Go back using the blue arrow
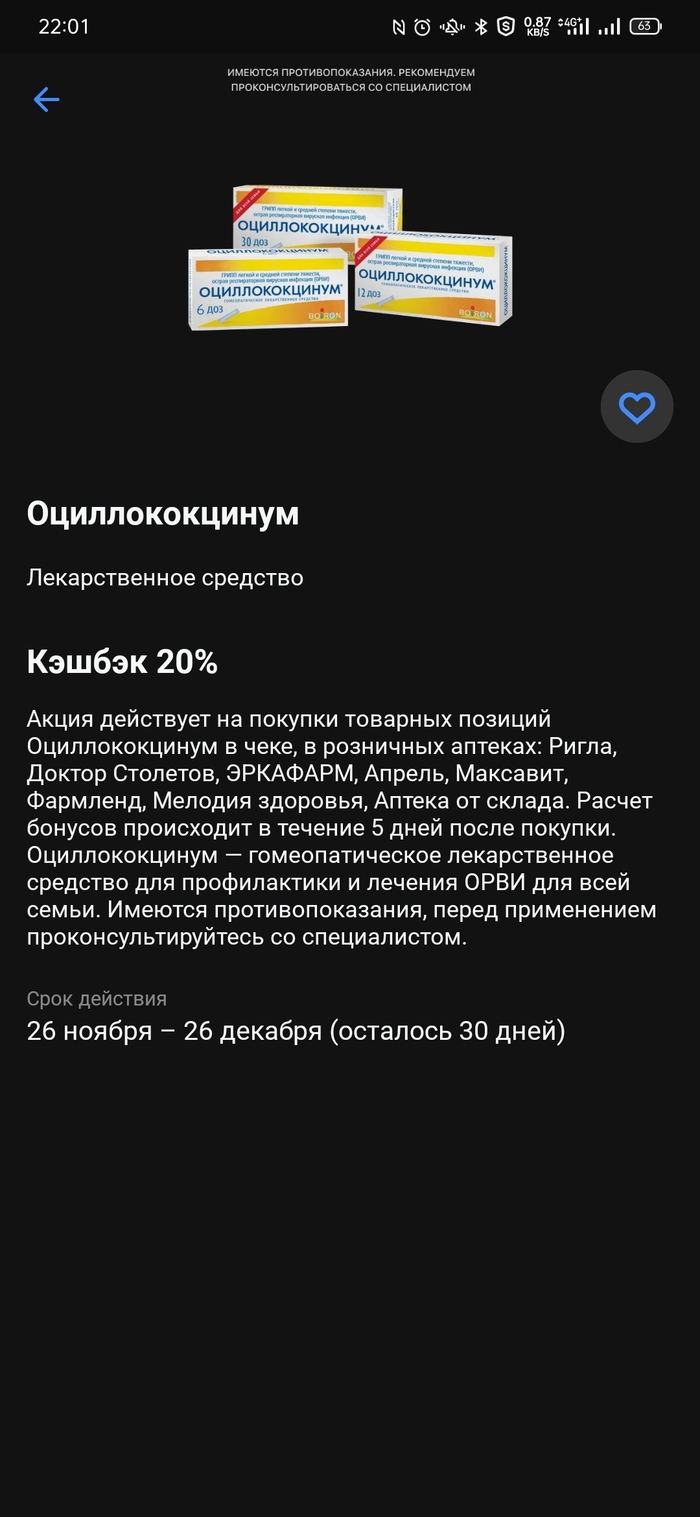The image size is (700, 1517). 46,99
